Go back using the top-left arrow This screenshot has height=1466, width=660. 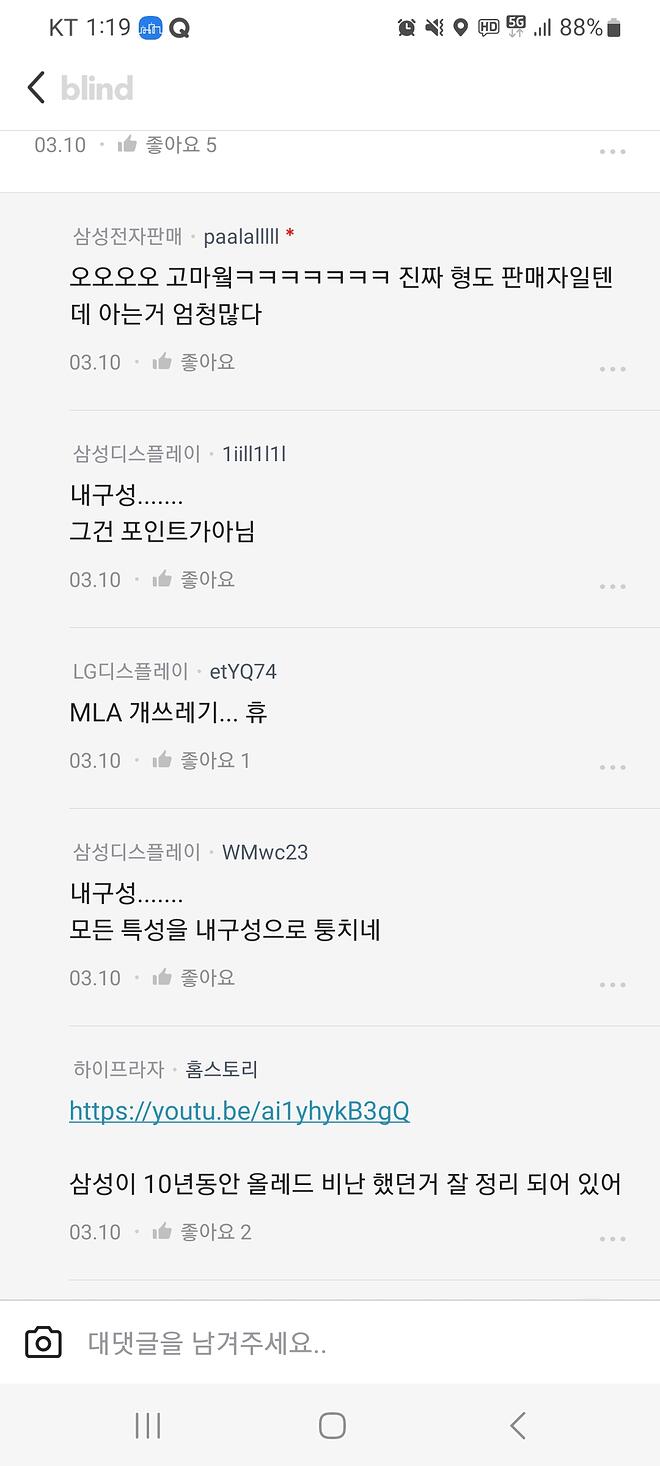coord(36,88)
